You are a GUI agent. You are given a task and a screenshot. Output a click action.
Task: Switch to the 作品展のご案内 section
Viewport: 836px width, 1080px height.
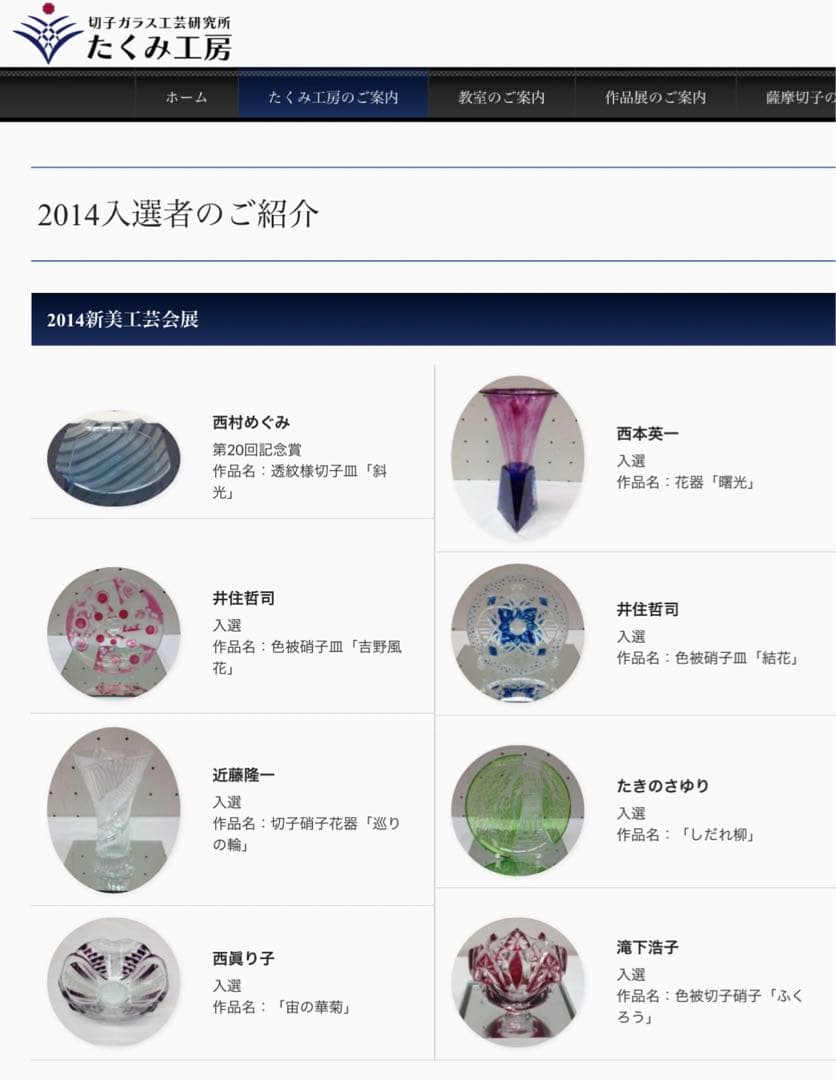[655, 97]
